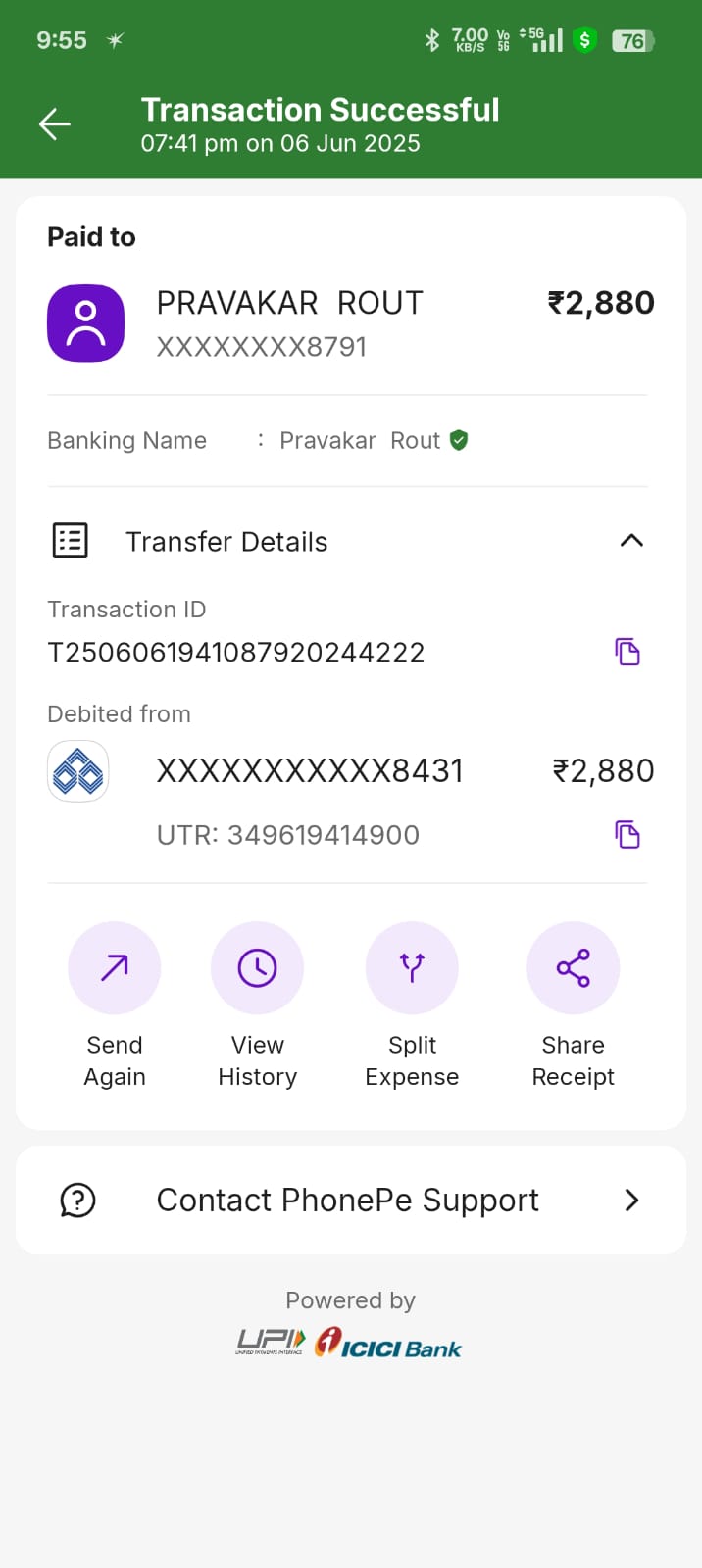Copy the Transaction ID
The image size is (702, 1568).
(627, 652)
